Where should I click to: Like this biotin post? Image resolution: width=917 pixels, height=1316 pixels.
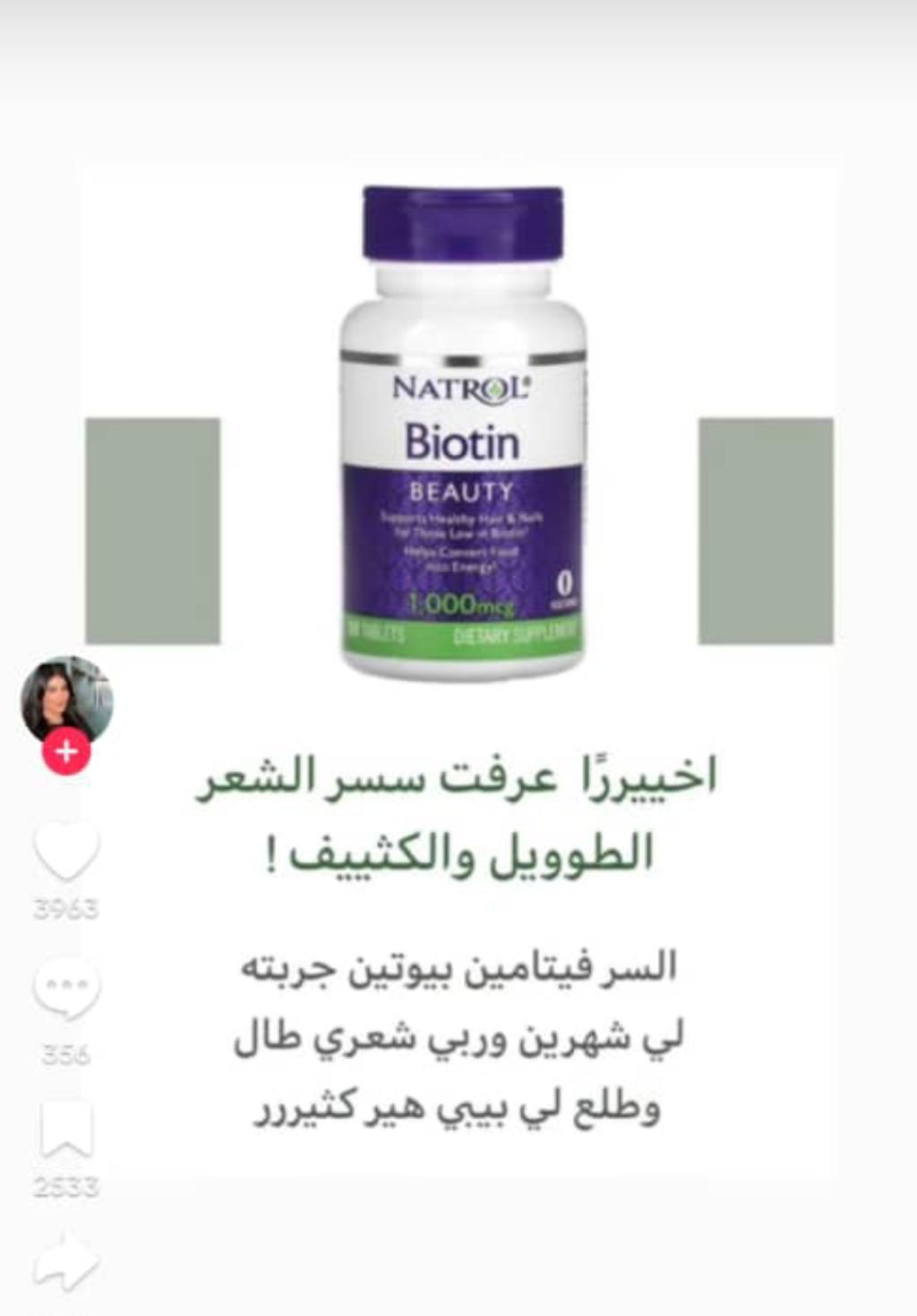pos(66,850)
